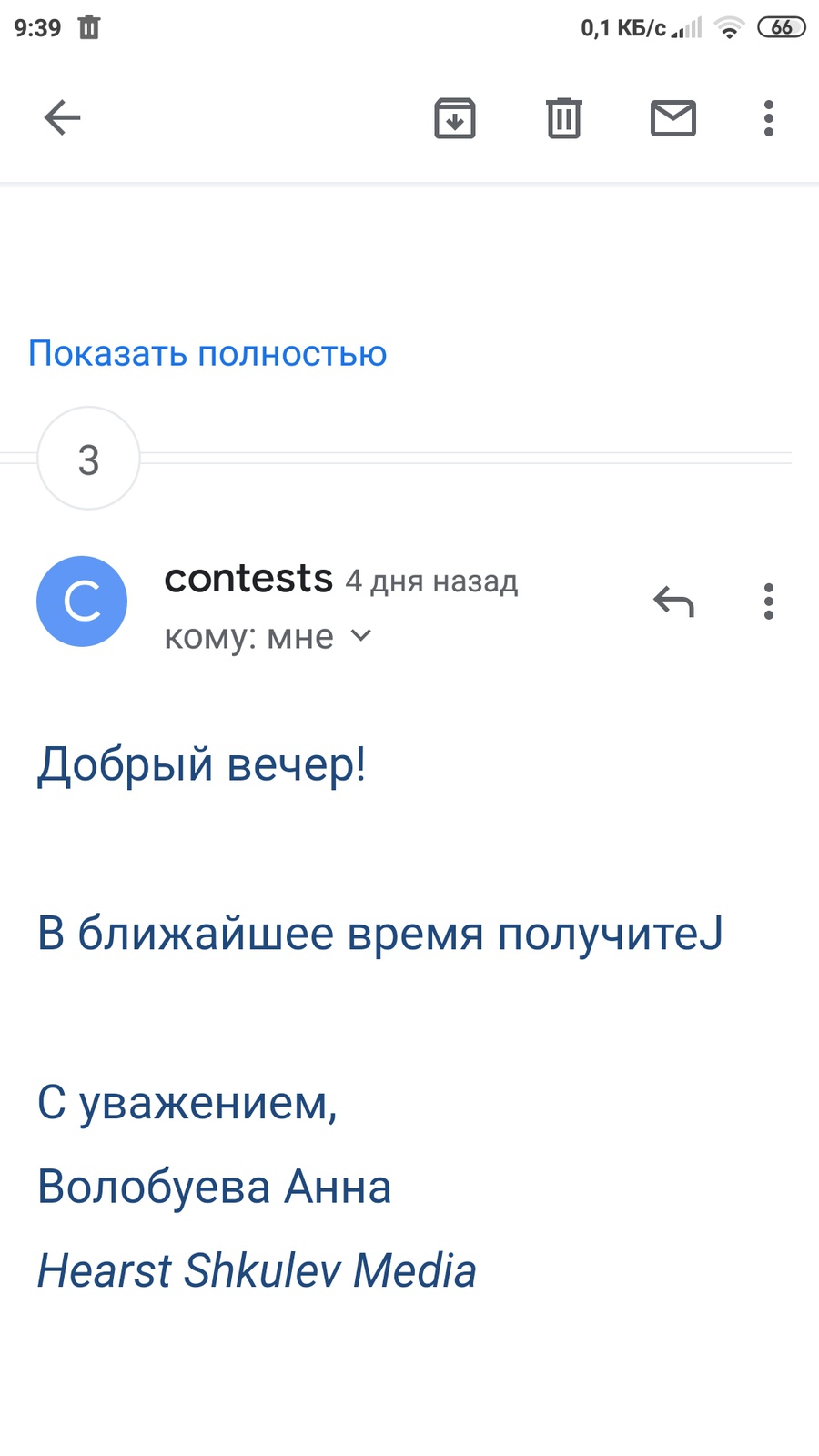Image resolution: width=819 pixels, height=1456 pixels.
Task: Reply to the contests message
Action: point(673,602)
